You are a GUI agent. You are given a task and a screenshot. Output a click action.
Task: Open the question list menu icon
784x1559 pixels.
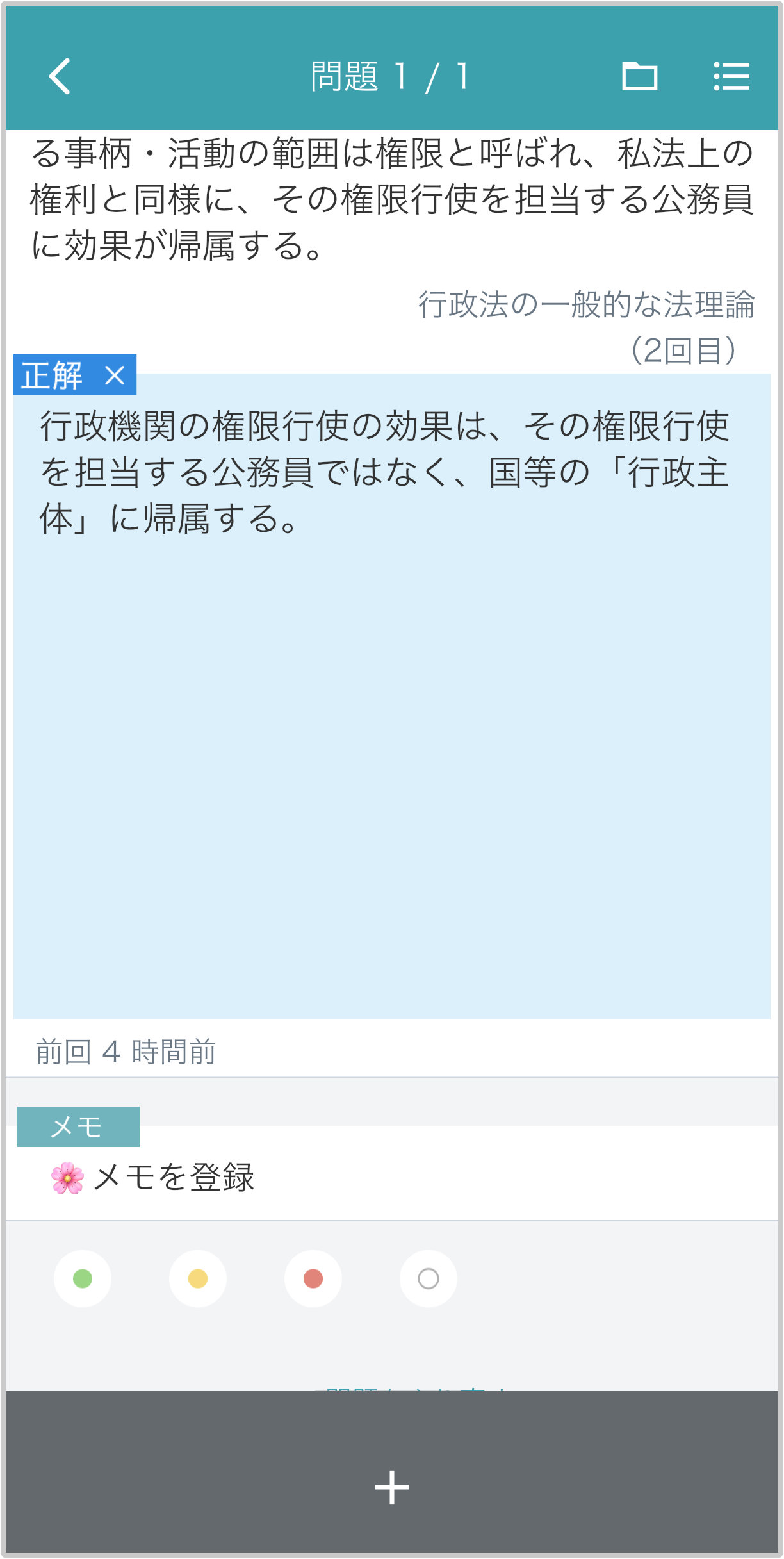[731, 76]
